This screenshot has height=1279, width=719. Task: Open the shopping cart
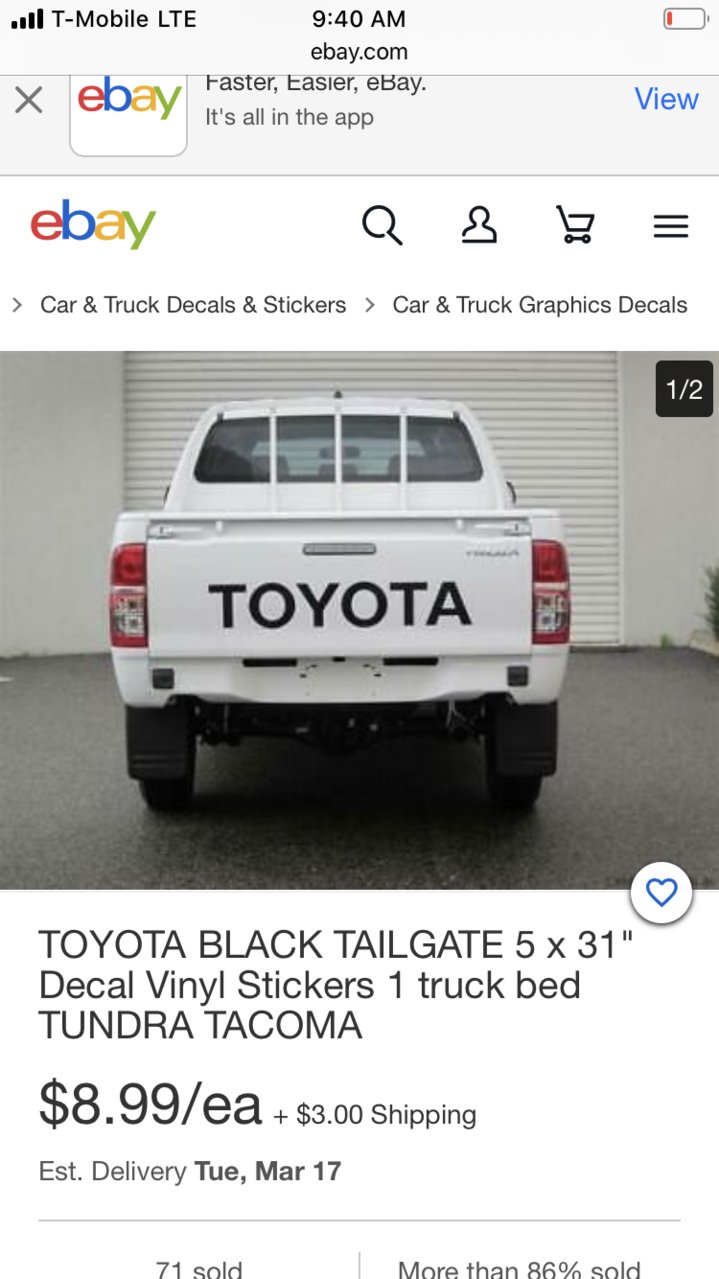(575, 226)
